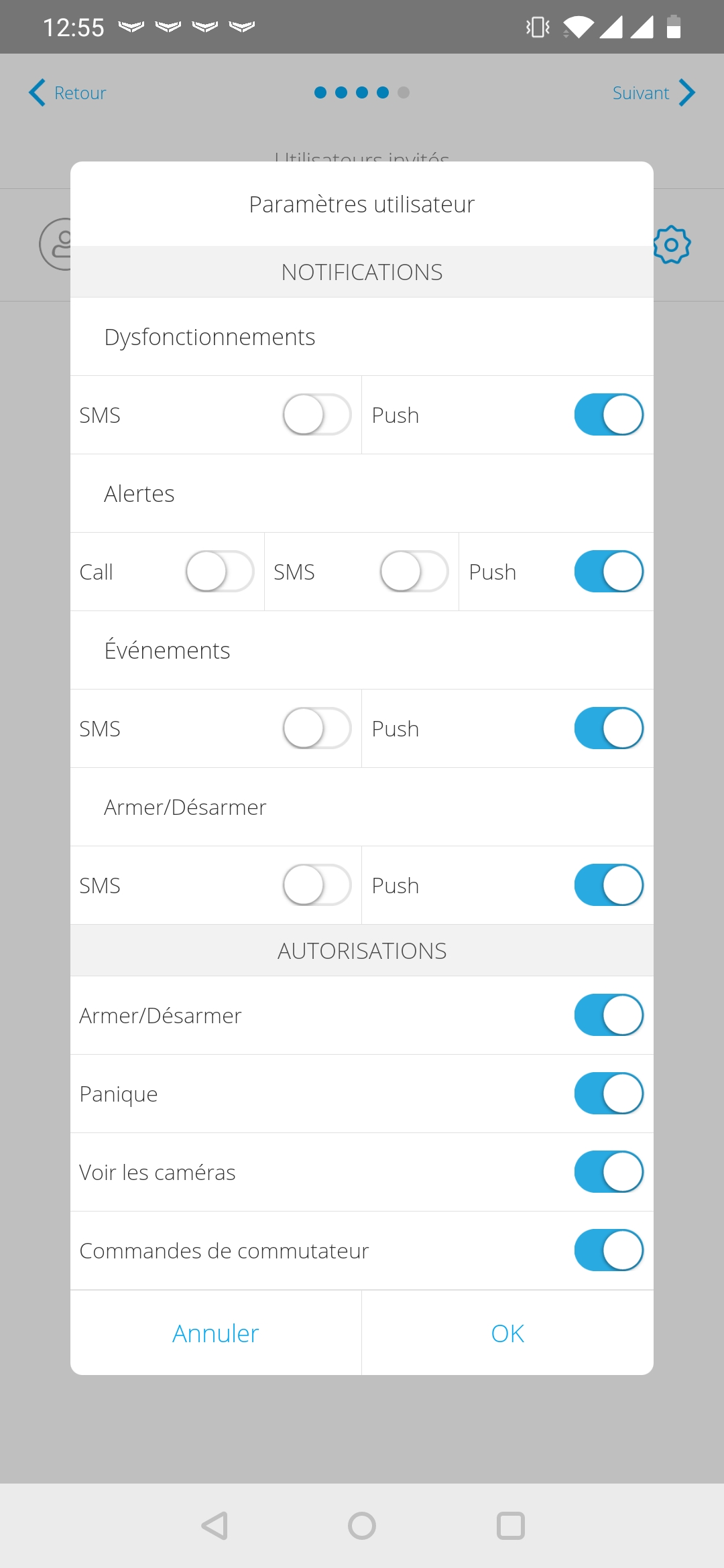Image resolution: width=724 pixels, height=1568 pixels.
Task: Turn on SMS for Alertes
Action: [414, 572]
